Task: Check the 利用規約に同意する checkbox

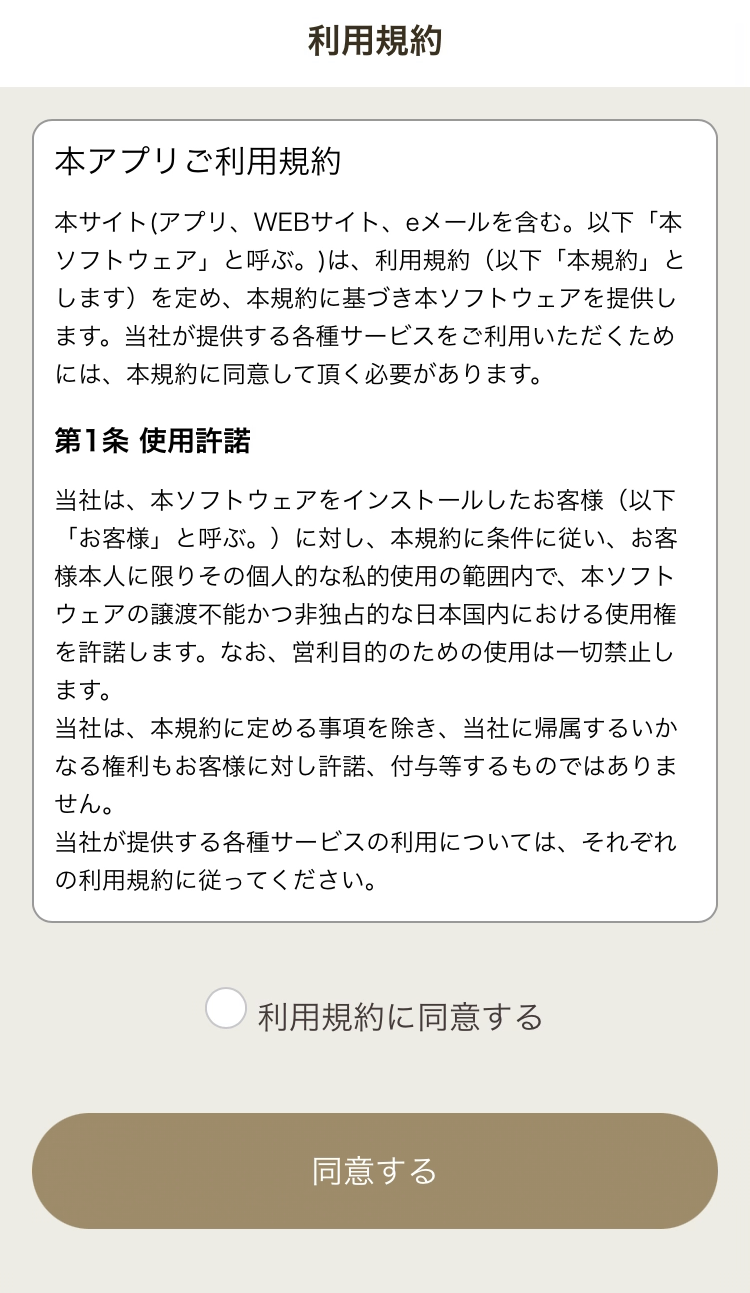Action: pos(226,1008)
